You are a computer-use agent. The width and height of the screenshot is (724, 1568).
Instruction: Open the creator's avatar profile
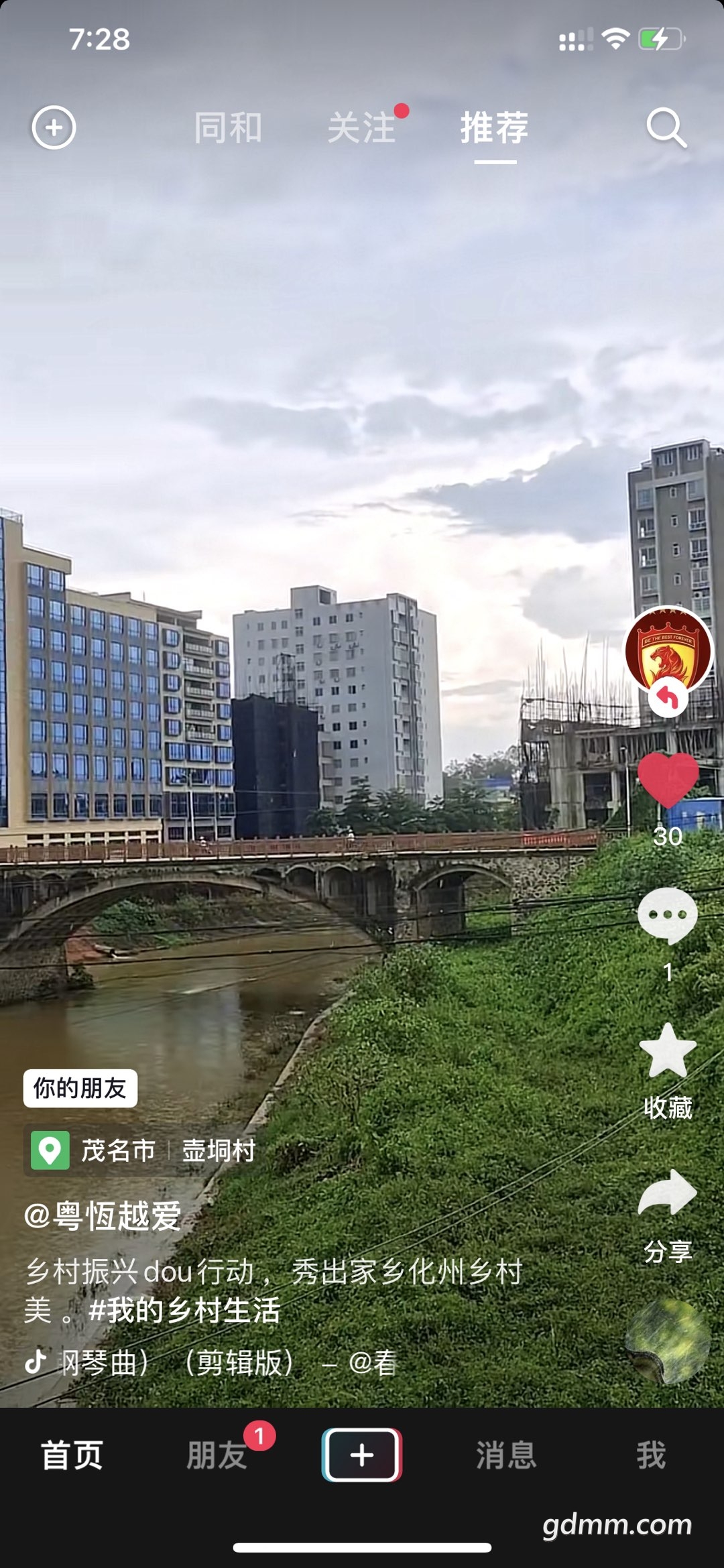(668, 650)
